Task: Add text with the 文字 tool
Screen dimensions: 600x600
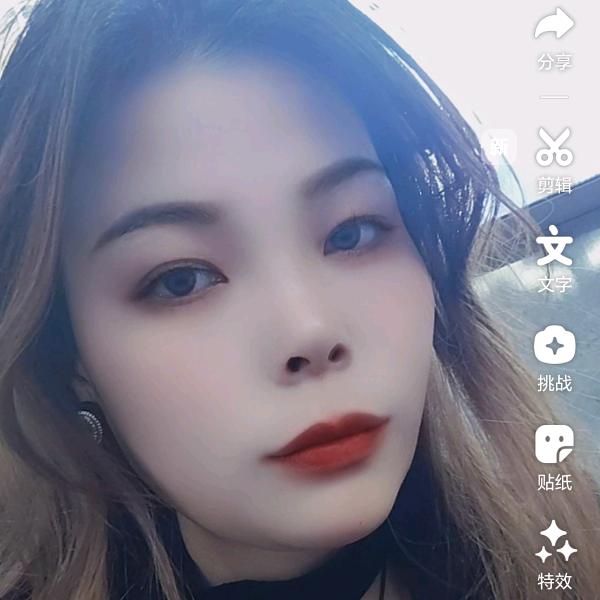Action: tap(554, 246)
